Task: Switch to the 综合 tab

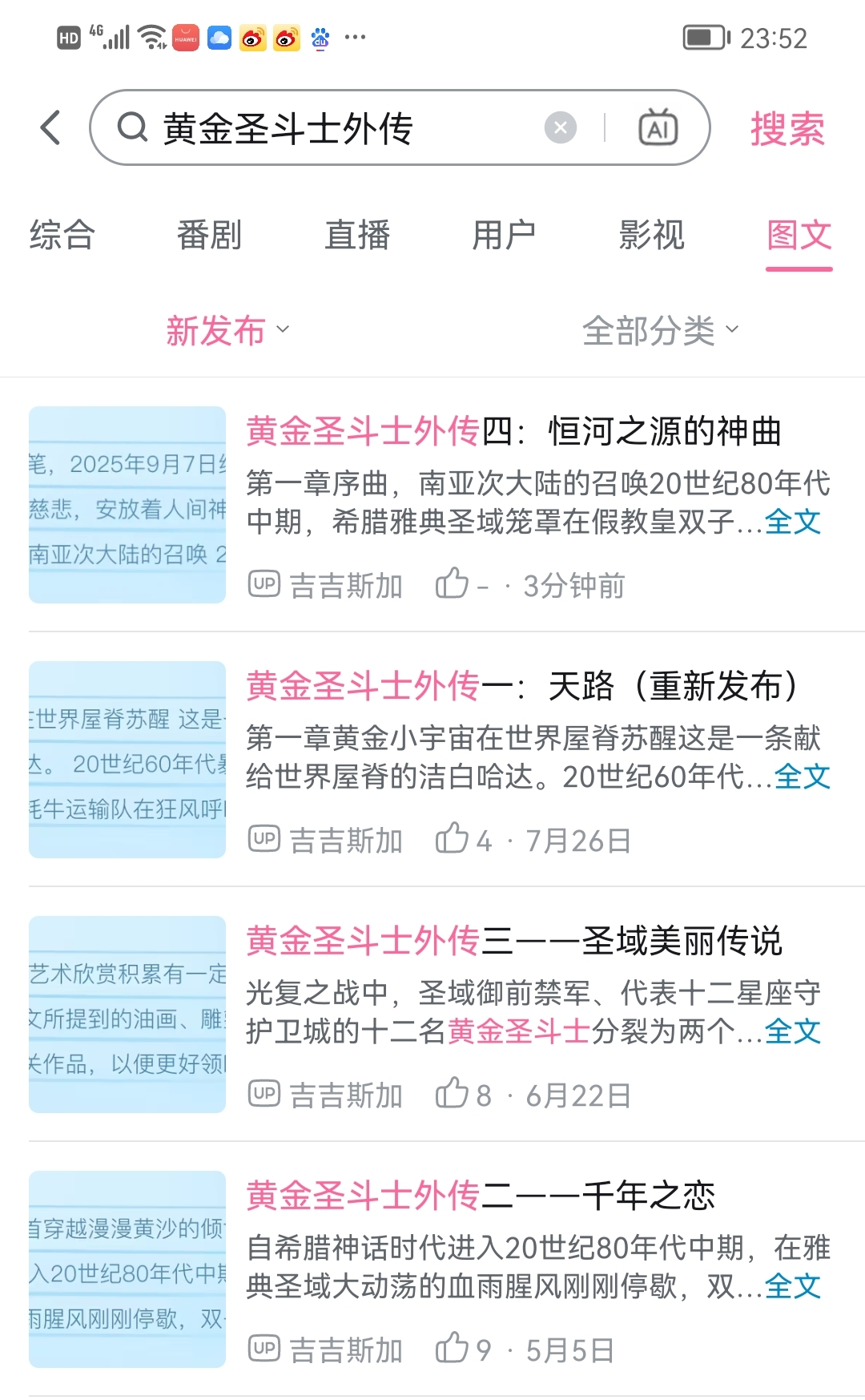Action: (x=62, y=235)
